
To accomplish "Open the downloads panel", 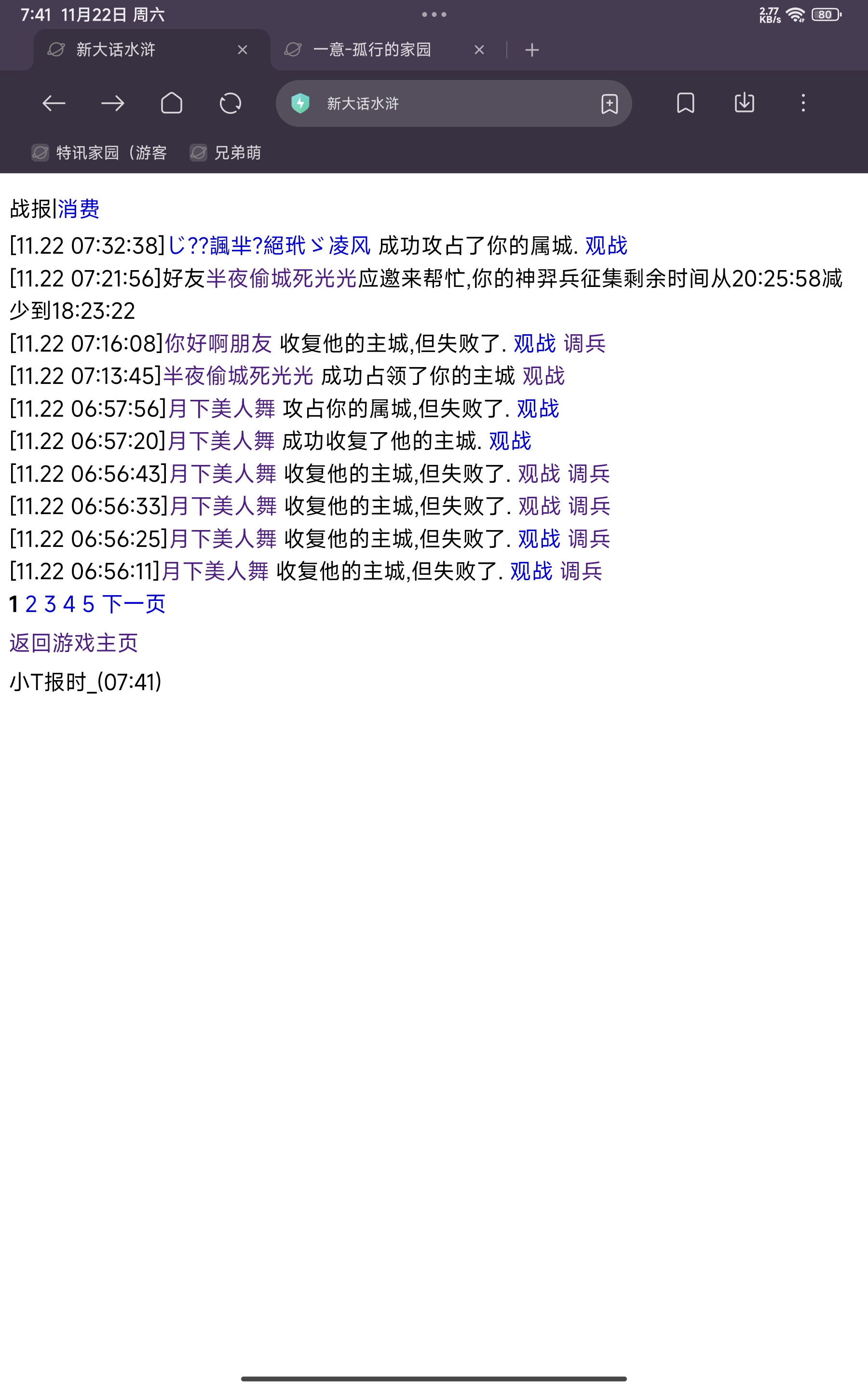I will [x=744, y=103].
